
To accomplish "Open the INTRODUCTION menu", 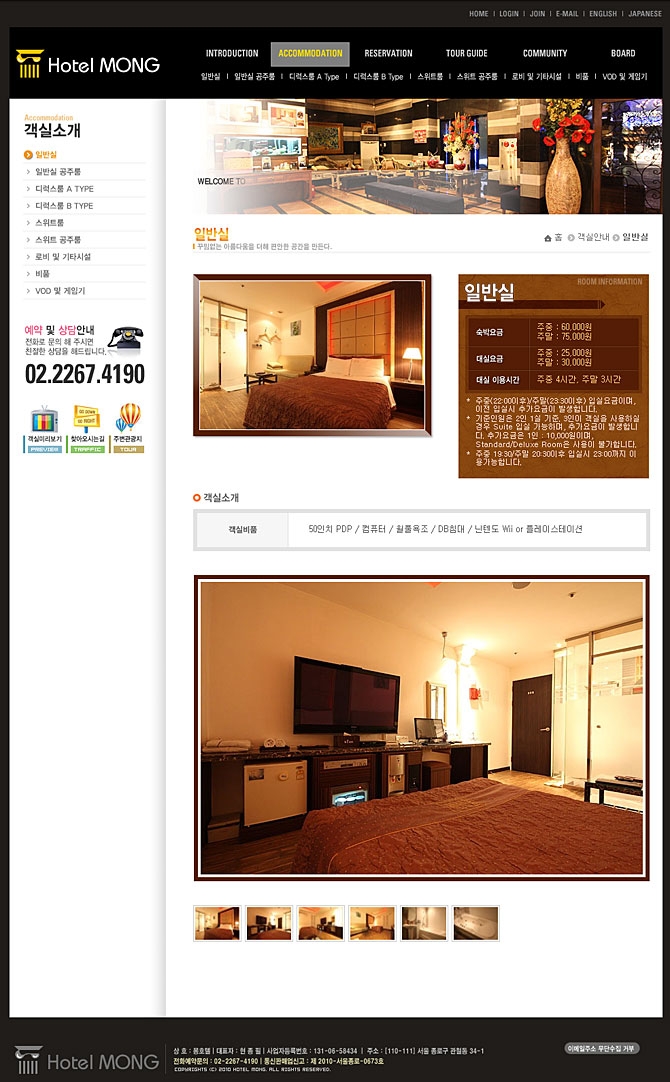I will tap(232, 54).
